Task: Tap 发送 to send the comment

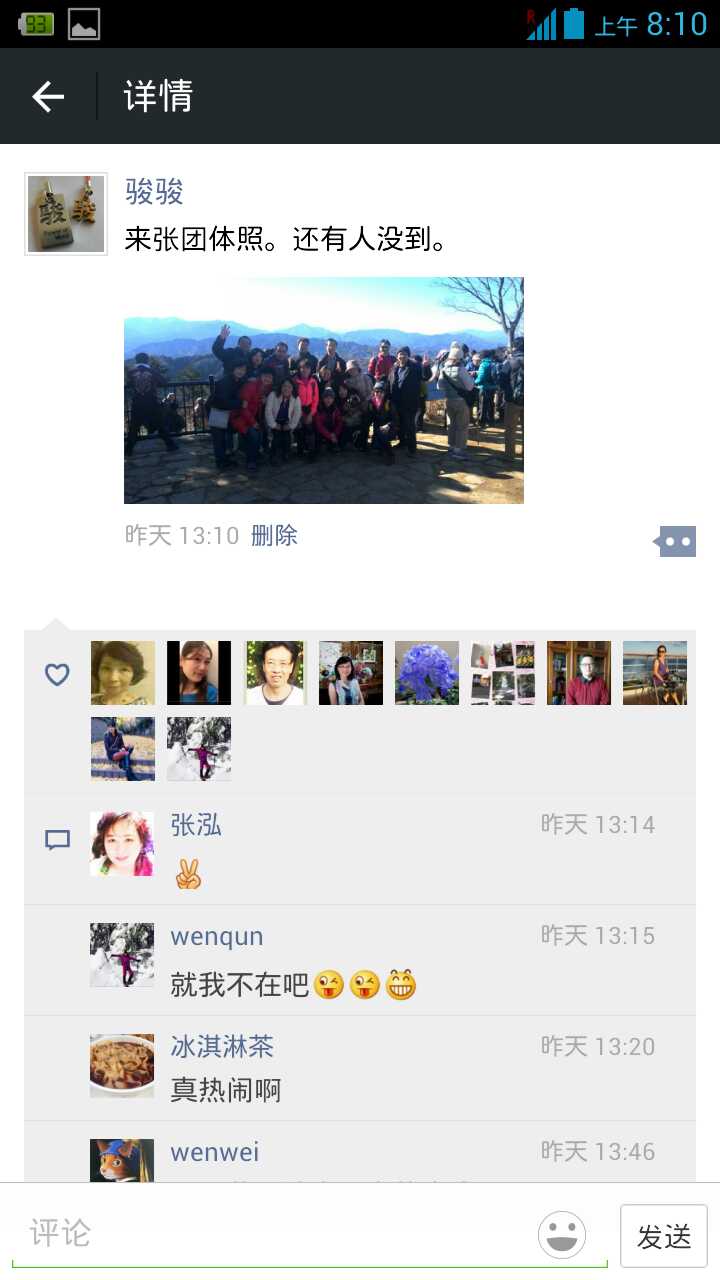Action: [x=663, y=1236]
